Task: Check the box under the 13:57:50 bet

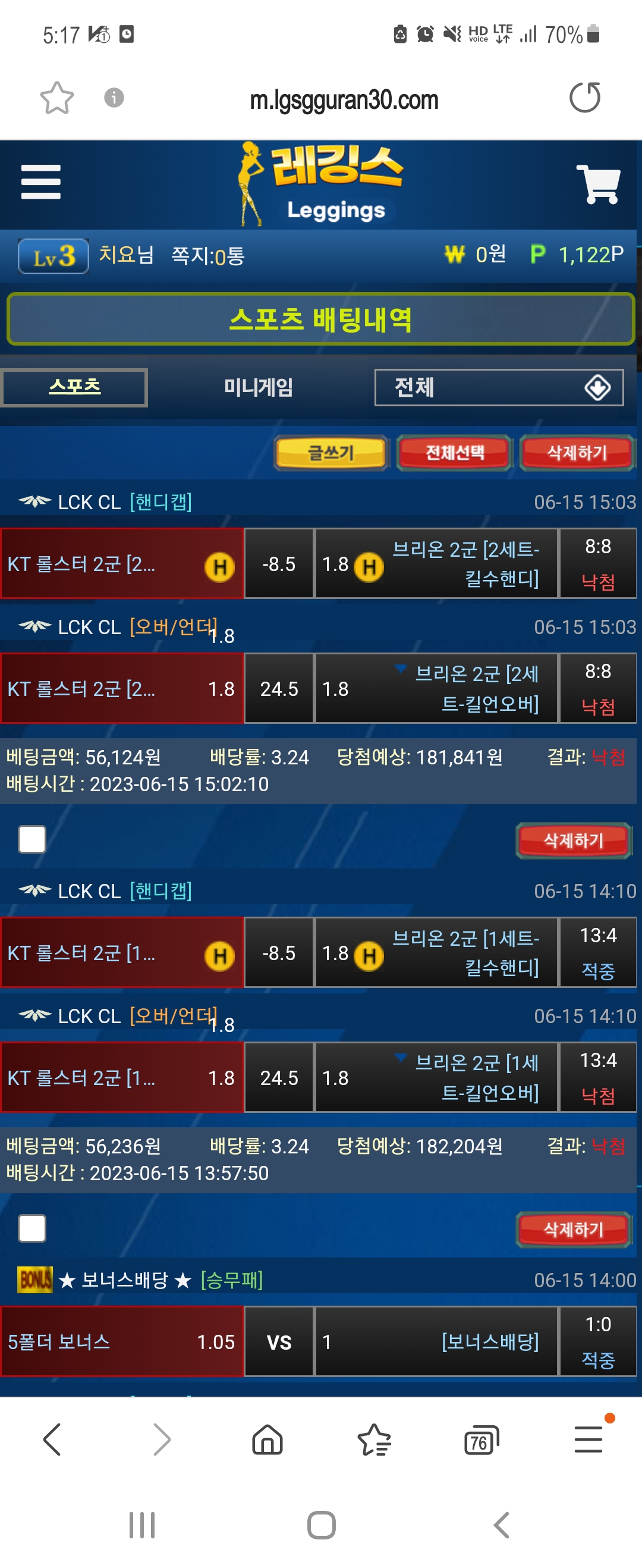Action: [32, 1228]
